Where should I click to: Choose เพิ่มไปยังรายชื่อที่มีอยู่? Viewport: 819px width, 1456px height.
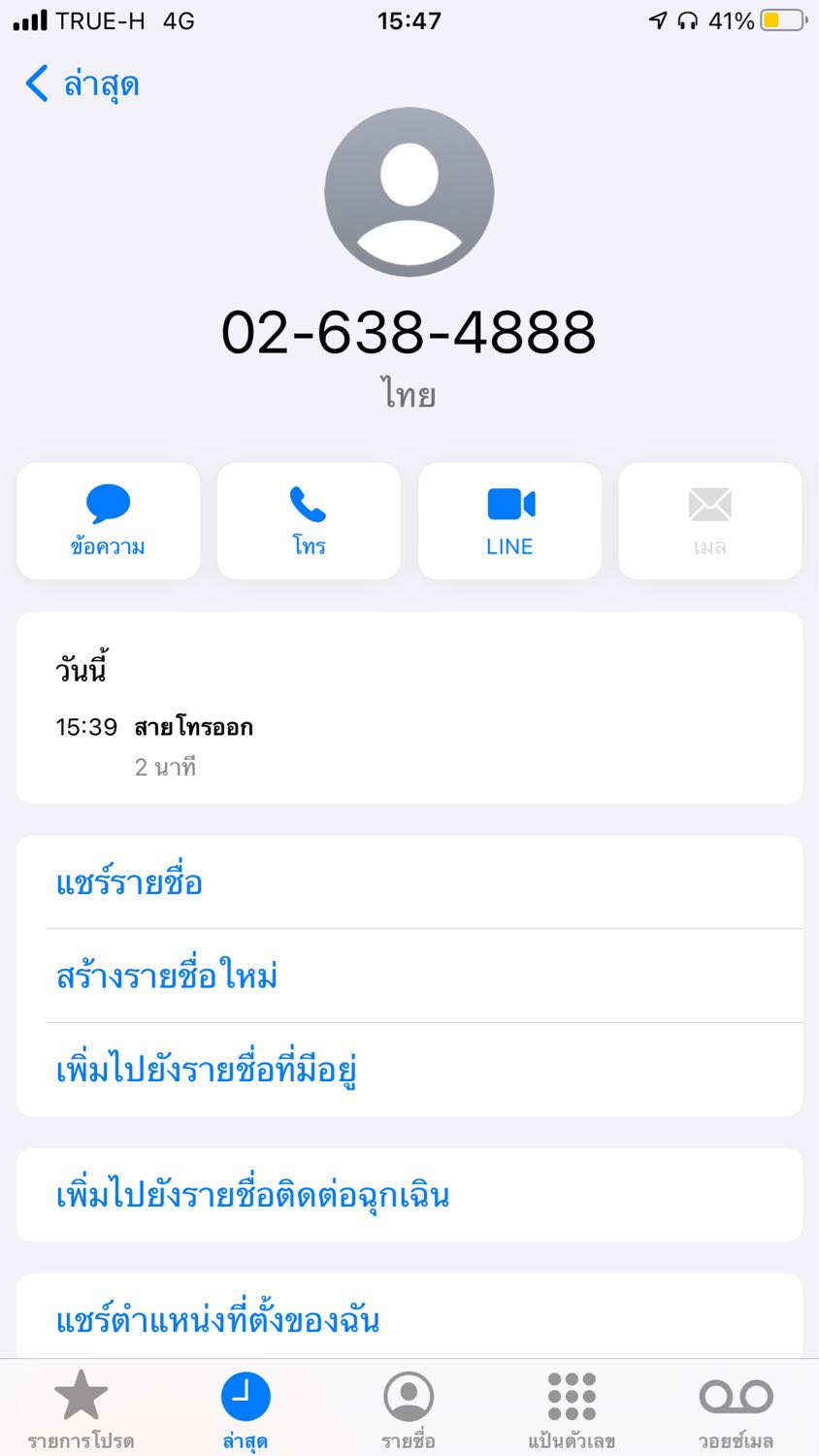(409, 1069)
